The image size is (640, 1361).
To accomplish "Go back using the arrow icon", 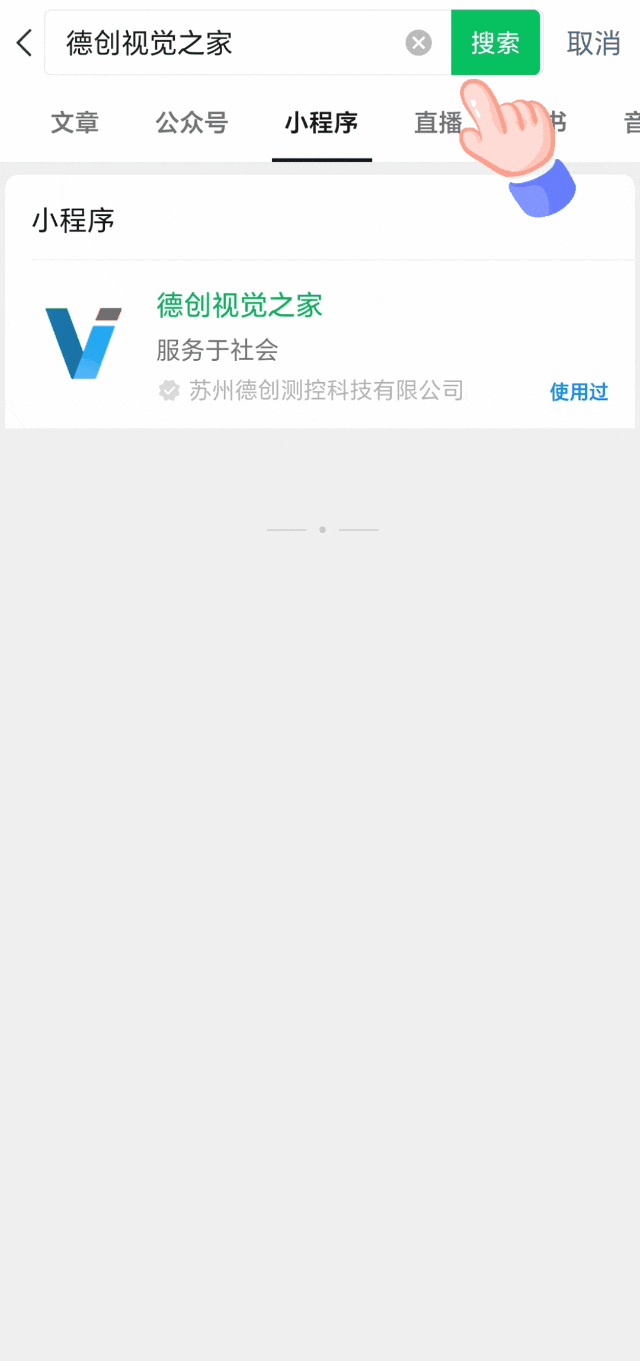I will click(x=25, y=43).
